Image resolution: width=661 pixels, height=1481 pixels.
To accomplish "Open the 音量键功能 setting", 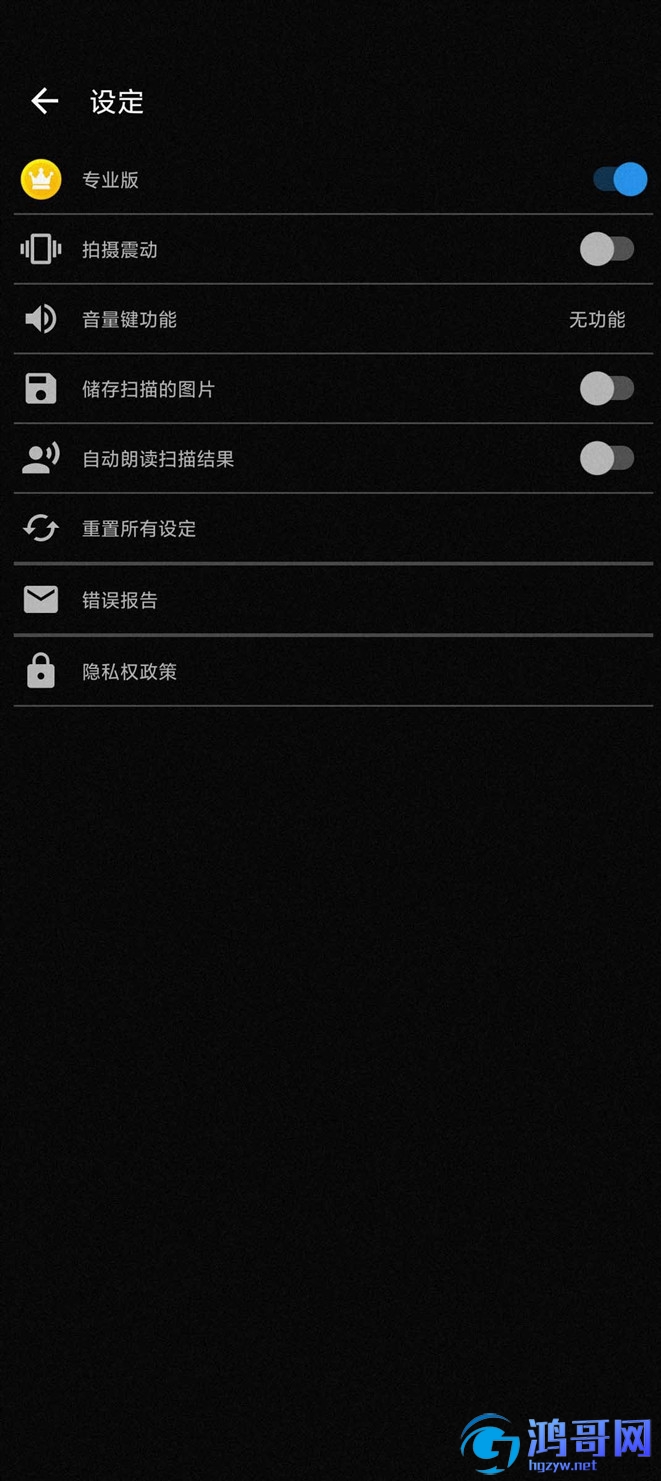I will click(333, 319).
